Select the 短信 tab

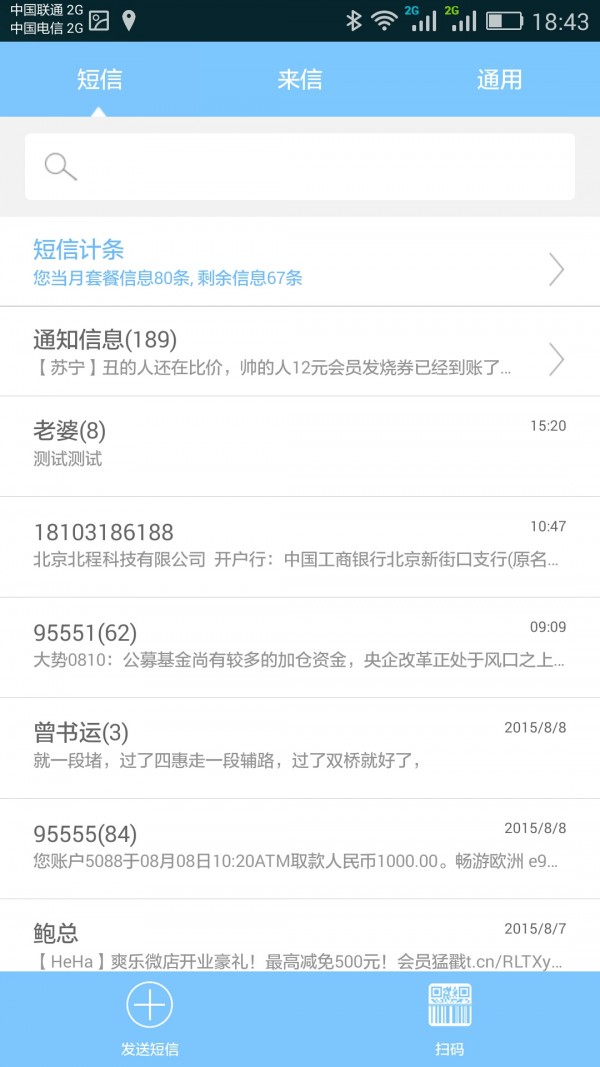[x=100, y=80]
